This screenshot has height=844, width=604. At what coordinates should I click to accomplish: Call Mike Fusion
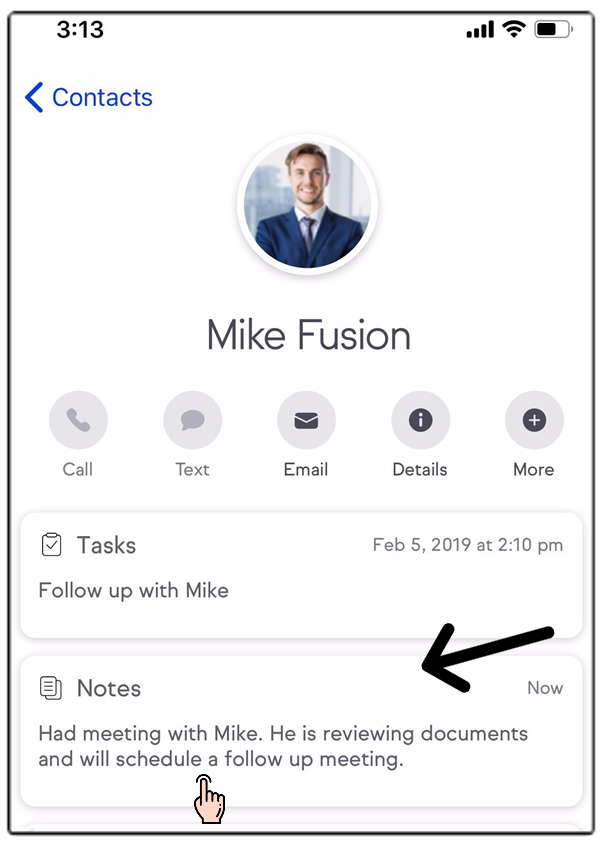pyautogui.click(x=78, y=421)
